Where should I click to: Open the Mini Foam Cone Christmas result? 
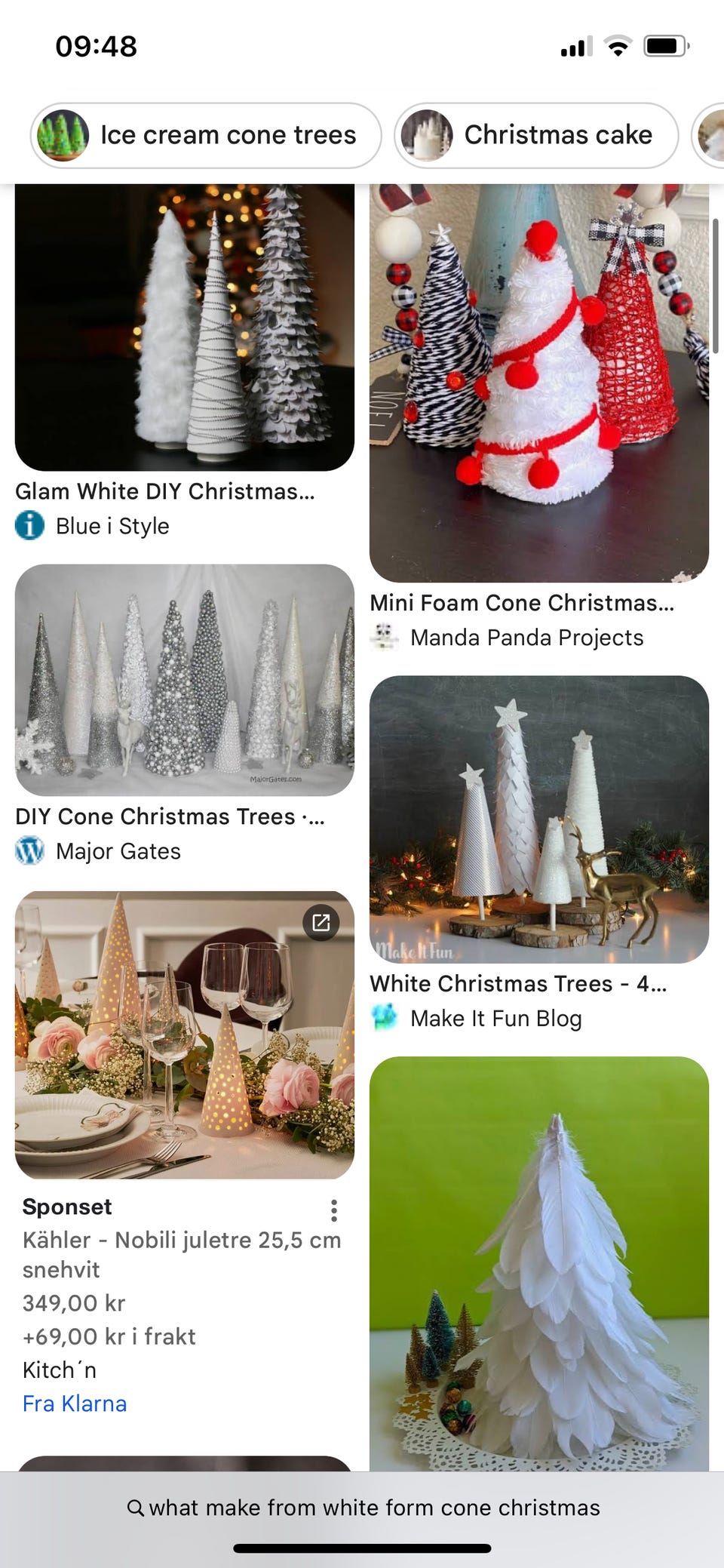pos(538,383)
